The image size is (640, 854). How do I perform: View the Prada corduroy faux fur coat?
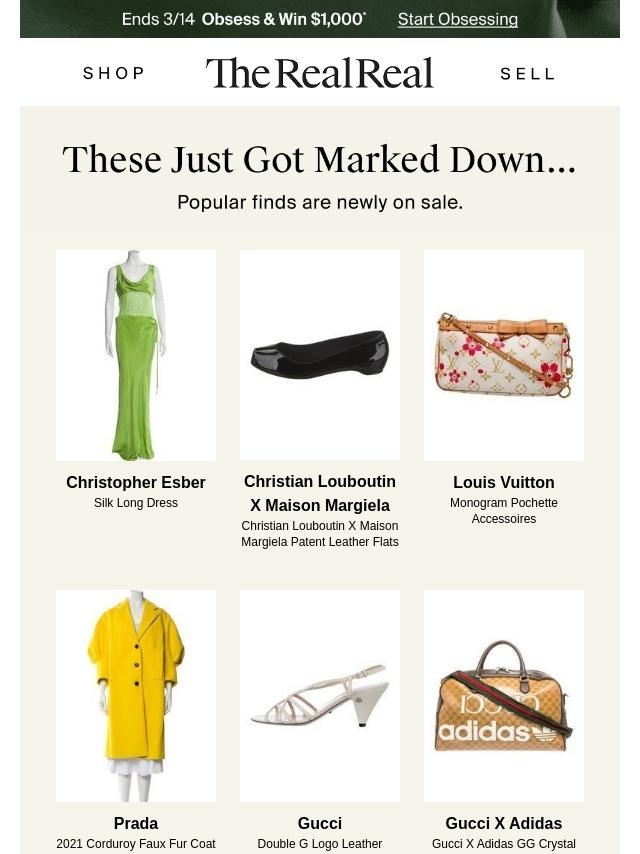[136, 696]
